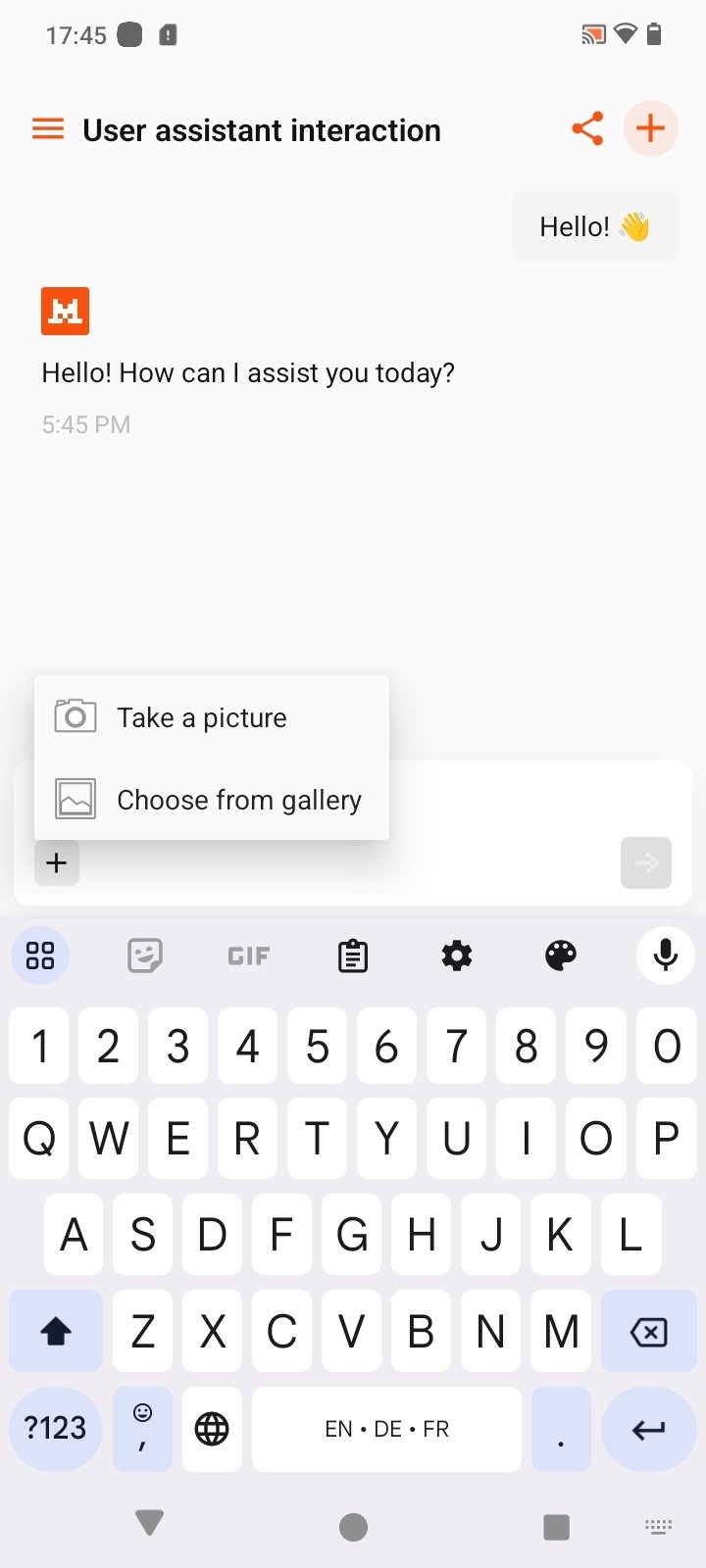Switch keyboard language with globe key
This screenshot has height=1568, width=706.
(212, 1429)
